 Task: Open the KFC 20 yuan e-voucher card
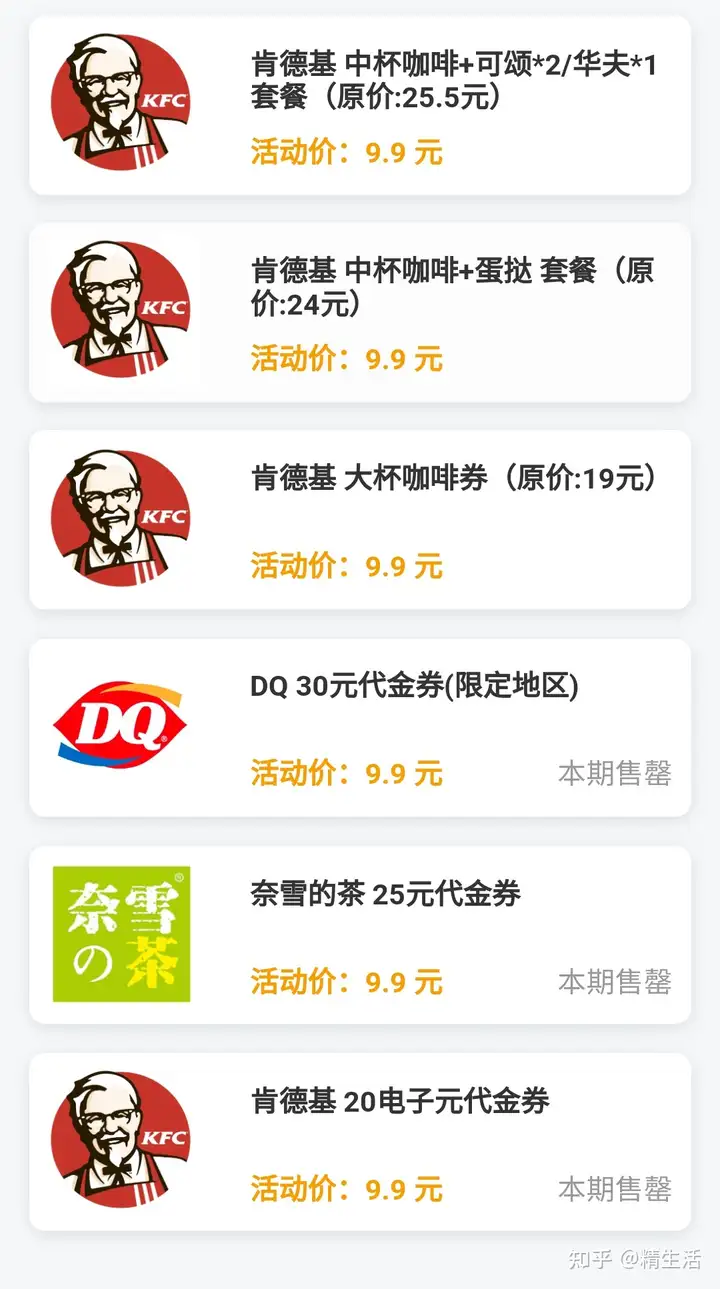[360, 1141]
